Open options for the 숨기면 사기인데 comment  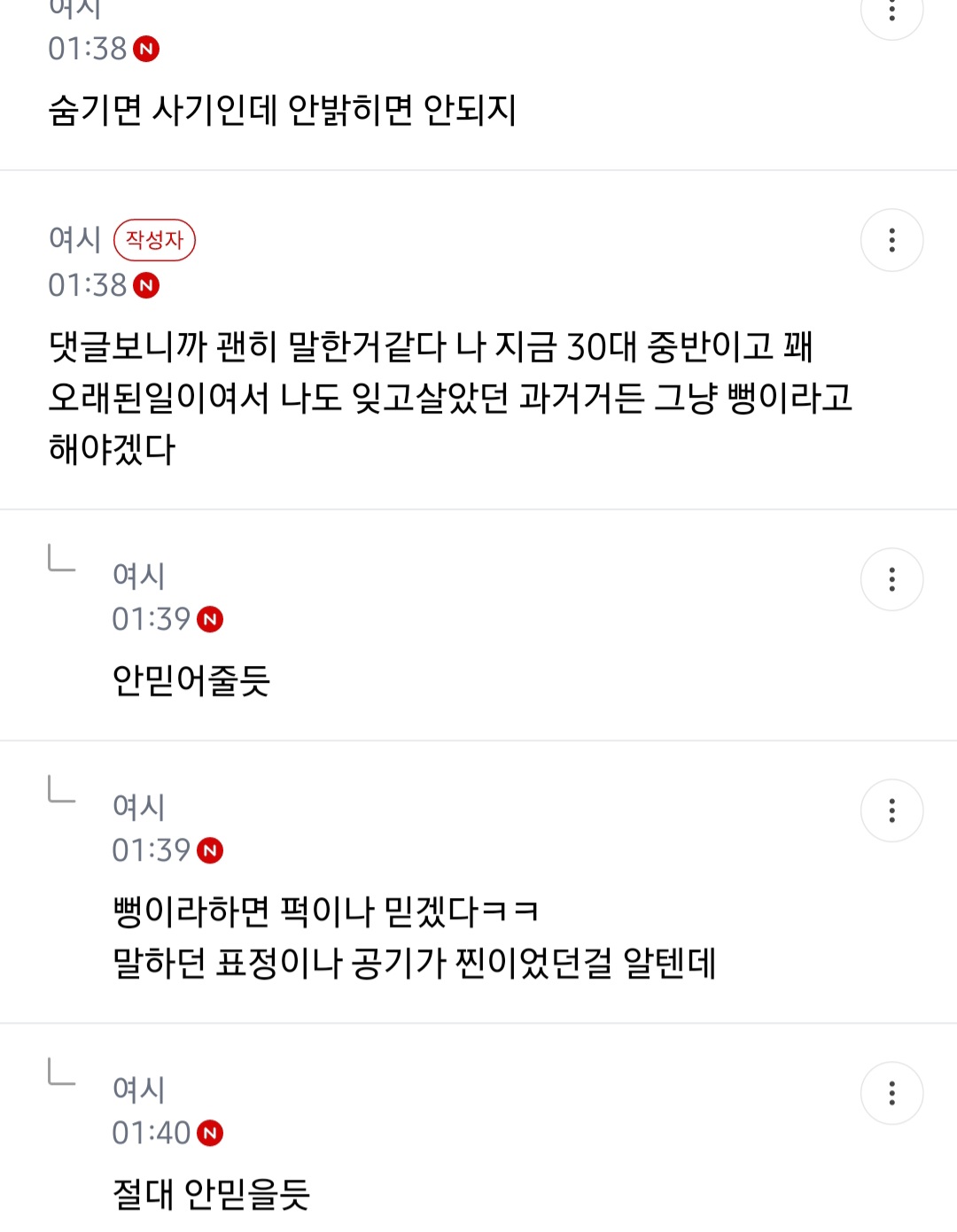click(x=891, y=12)
